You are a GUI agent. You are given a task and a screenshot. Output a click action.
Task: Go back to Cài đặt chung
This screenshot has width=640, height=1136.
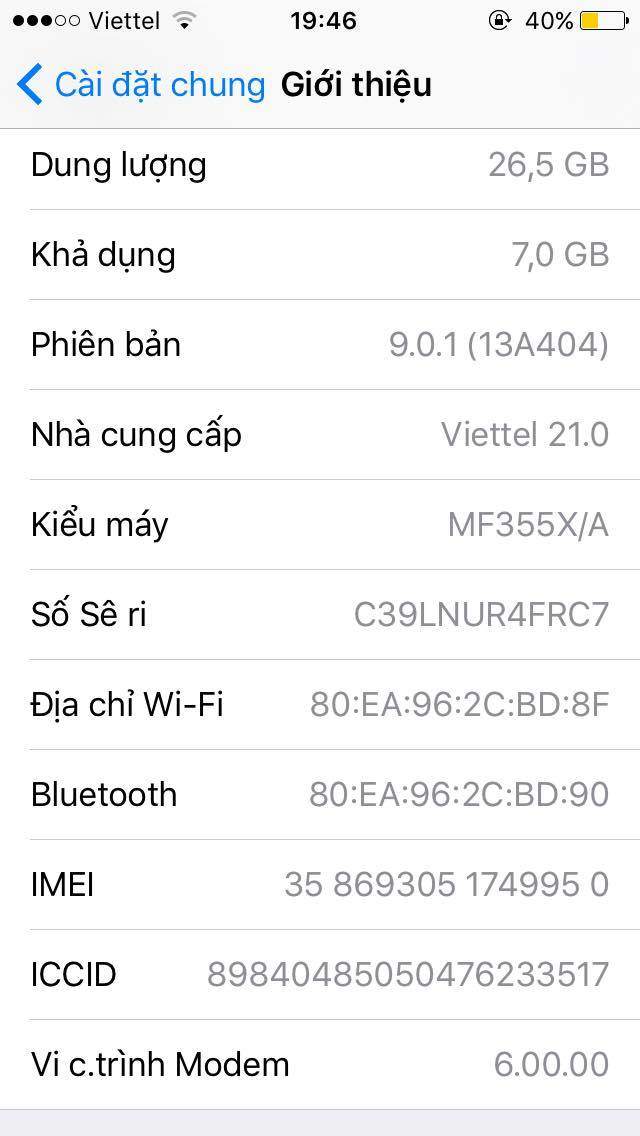click(x=140, y=85)
